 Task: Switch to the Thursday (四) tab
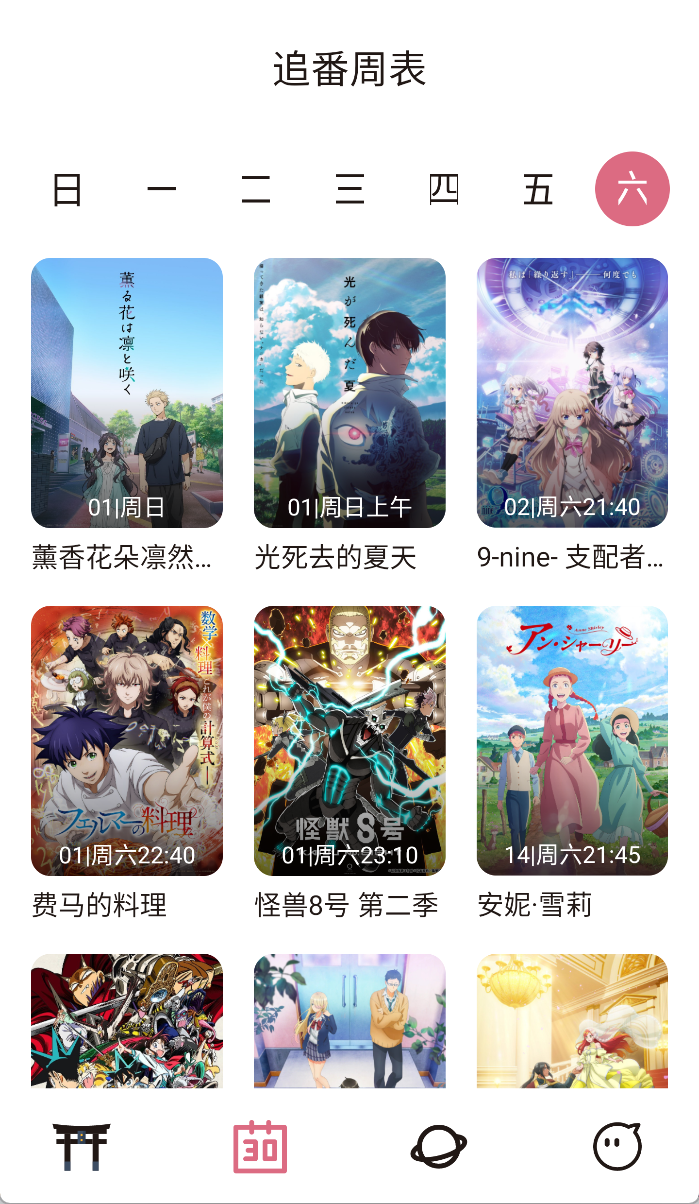pyautogui.click(x=443, y=188)
